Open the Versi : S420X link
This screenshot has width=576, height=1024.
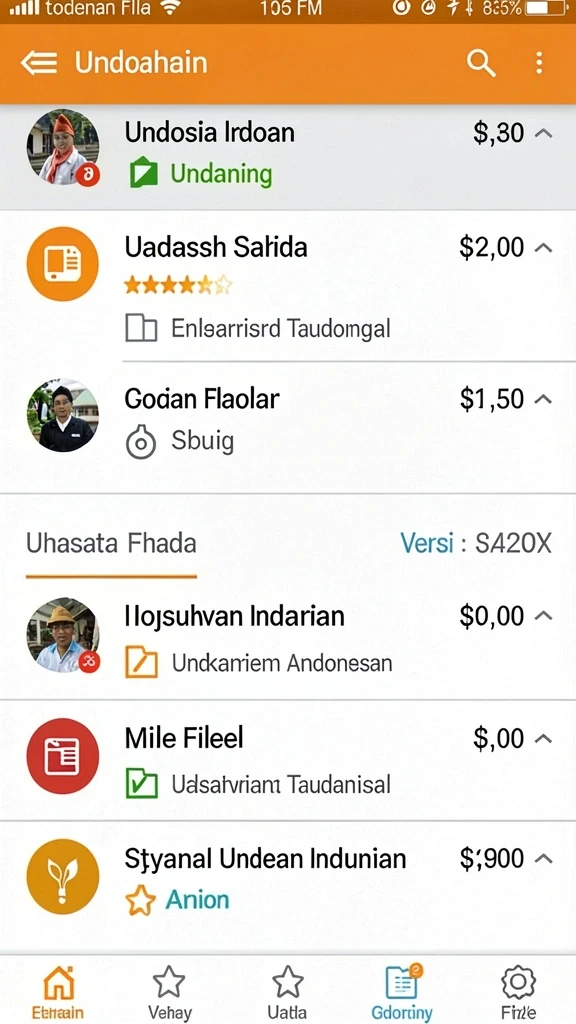click(x=476, y=543)
